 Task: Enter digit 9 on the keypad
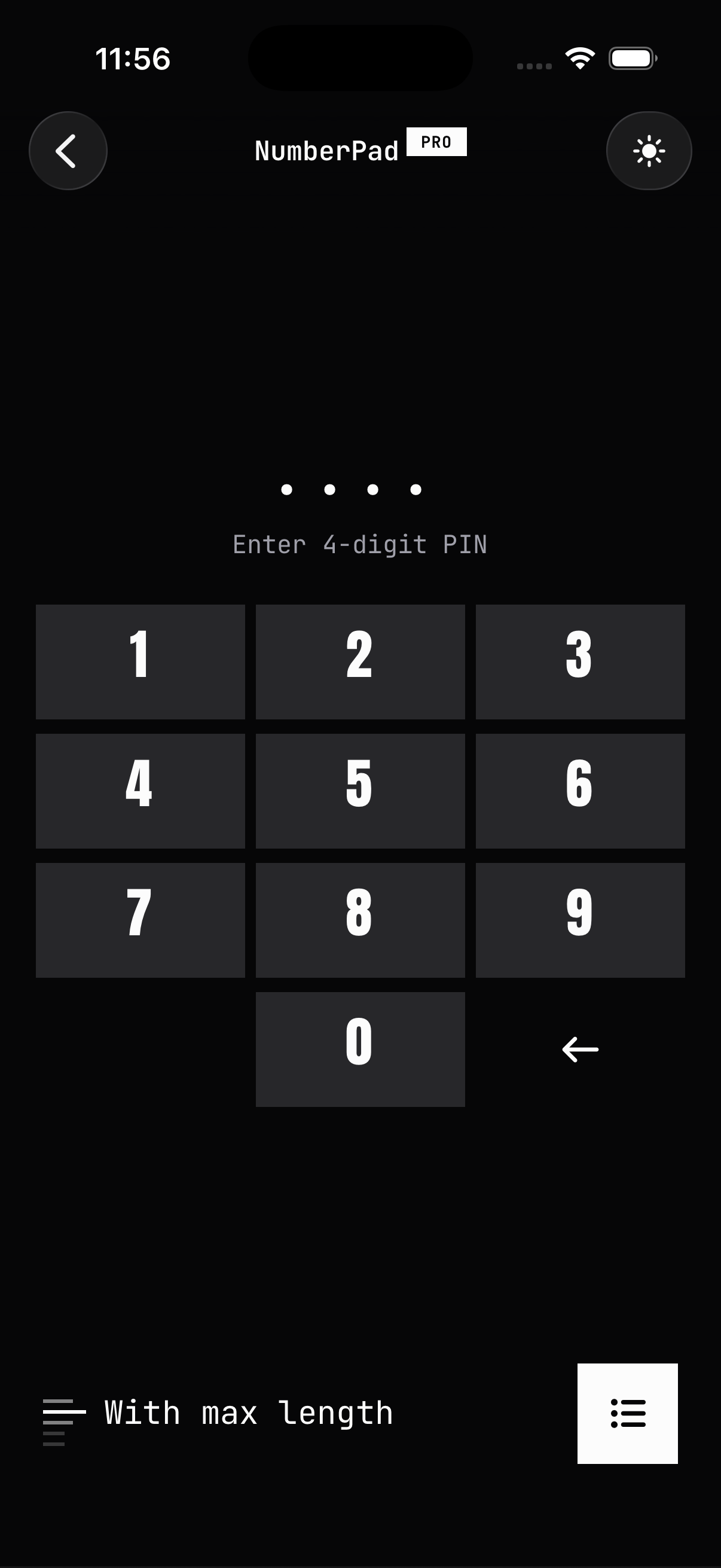581,920
